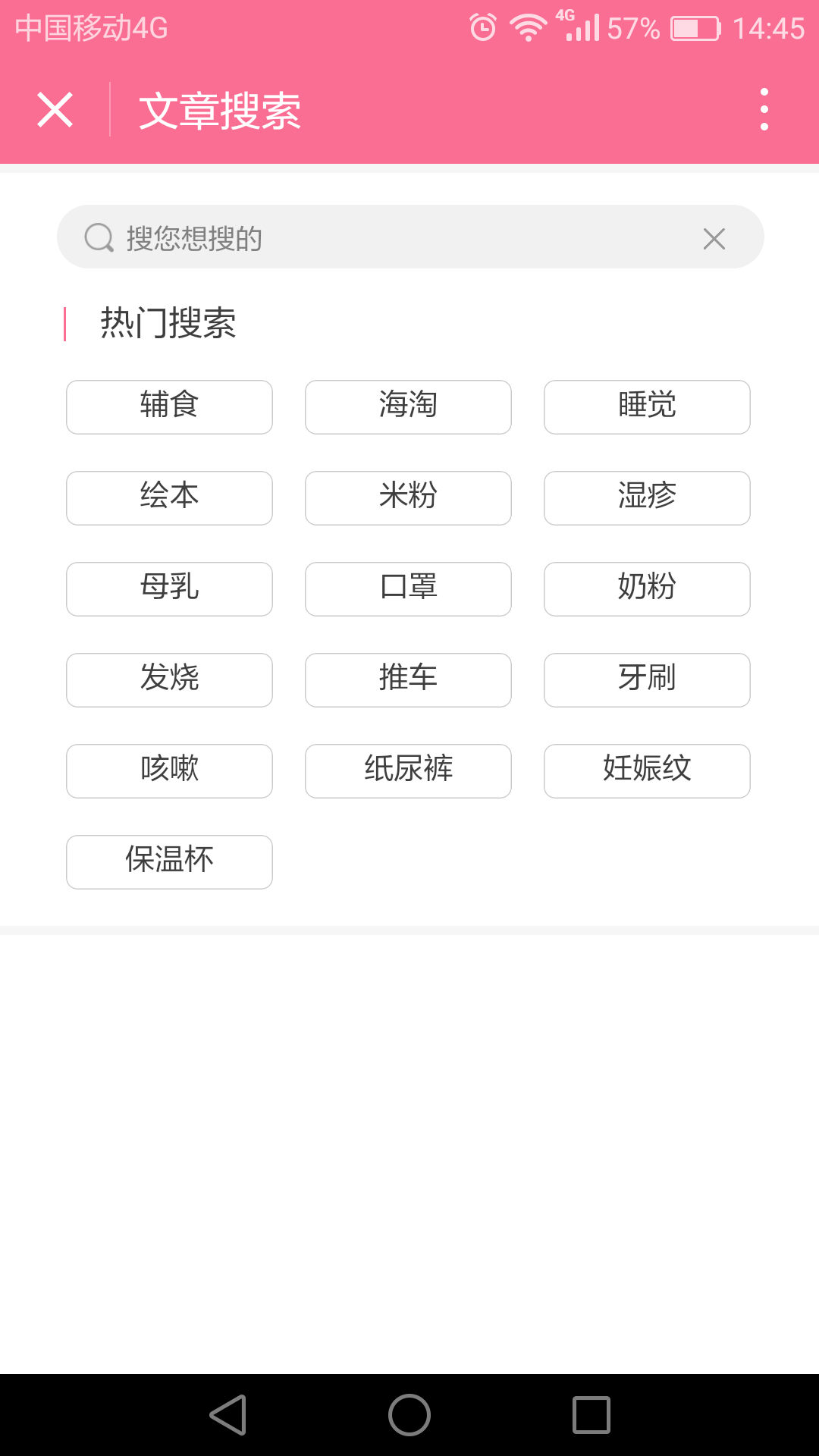
Task: Select the 绘本 hot search tag
Action: coord(169,498)
